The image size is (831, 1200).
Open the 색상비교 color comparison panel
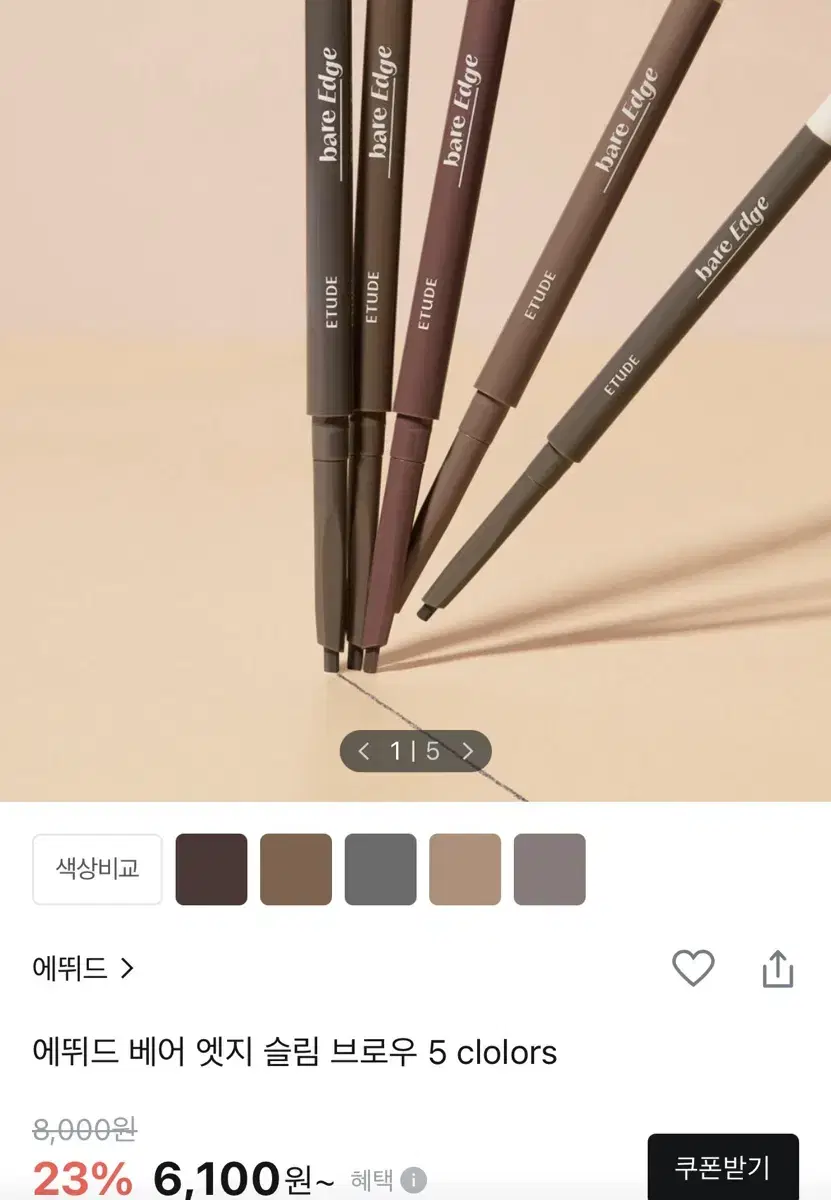(x=96, y=869)
